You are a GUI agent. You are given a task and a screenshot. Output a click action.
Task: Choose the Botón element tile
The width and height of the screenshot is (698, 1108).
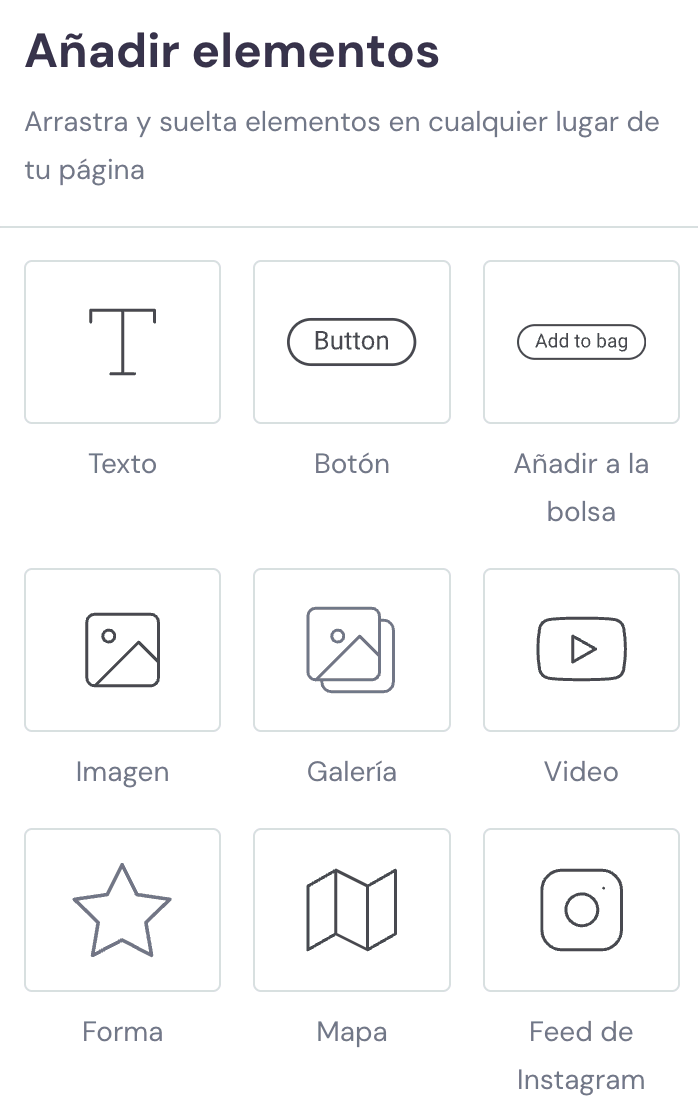tap(352, 342)
